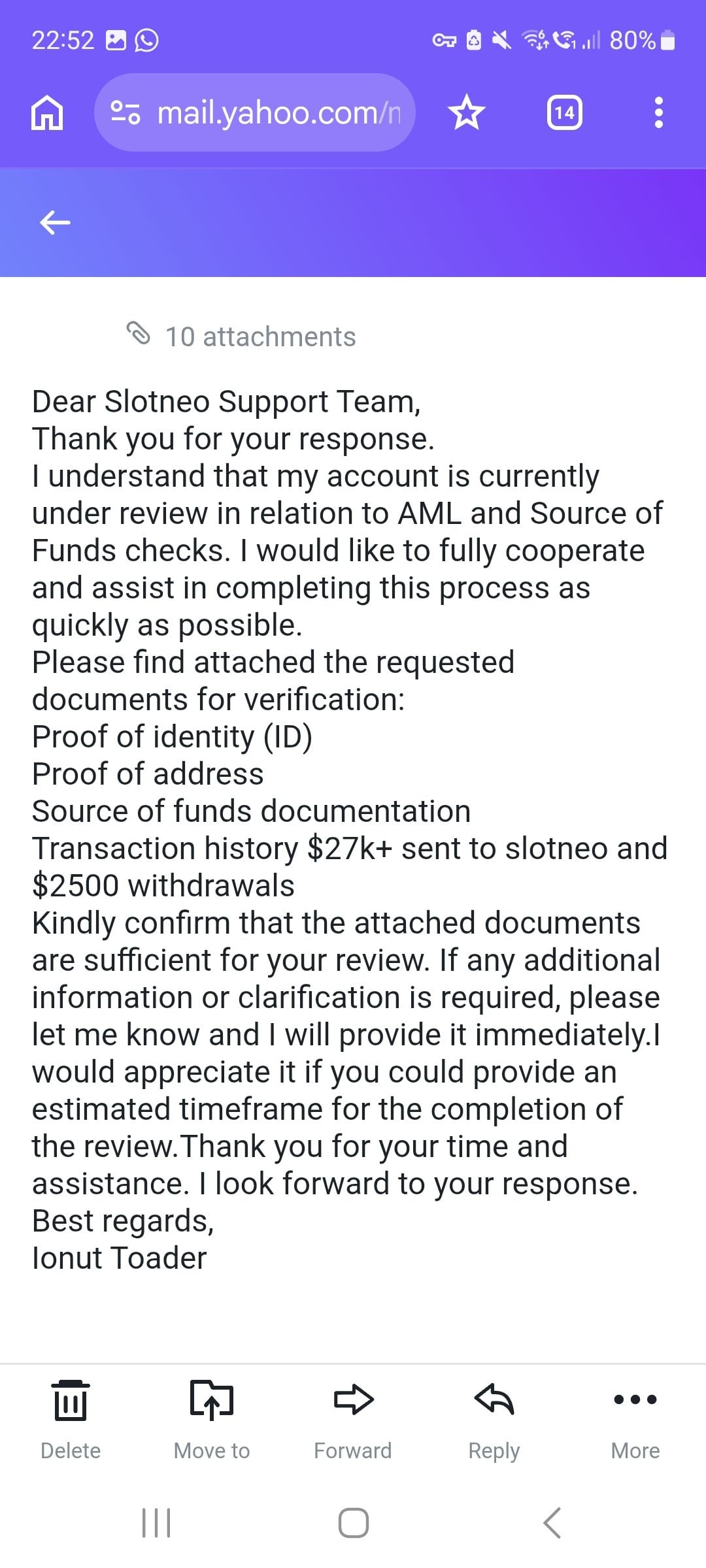Tap the system back button

[552, 1523]
